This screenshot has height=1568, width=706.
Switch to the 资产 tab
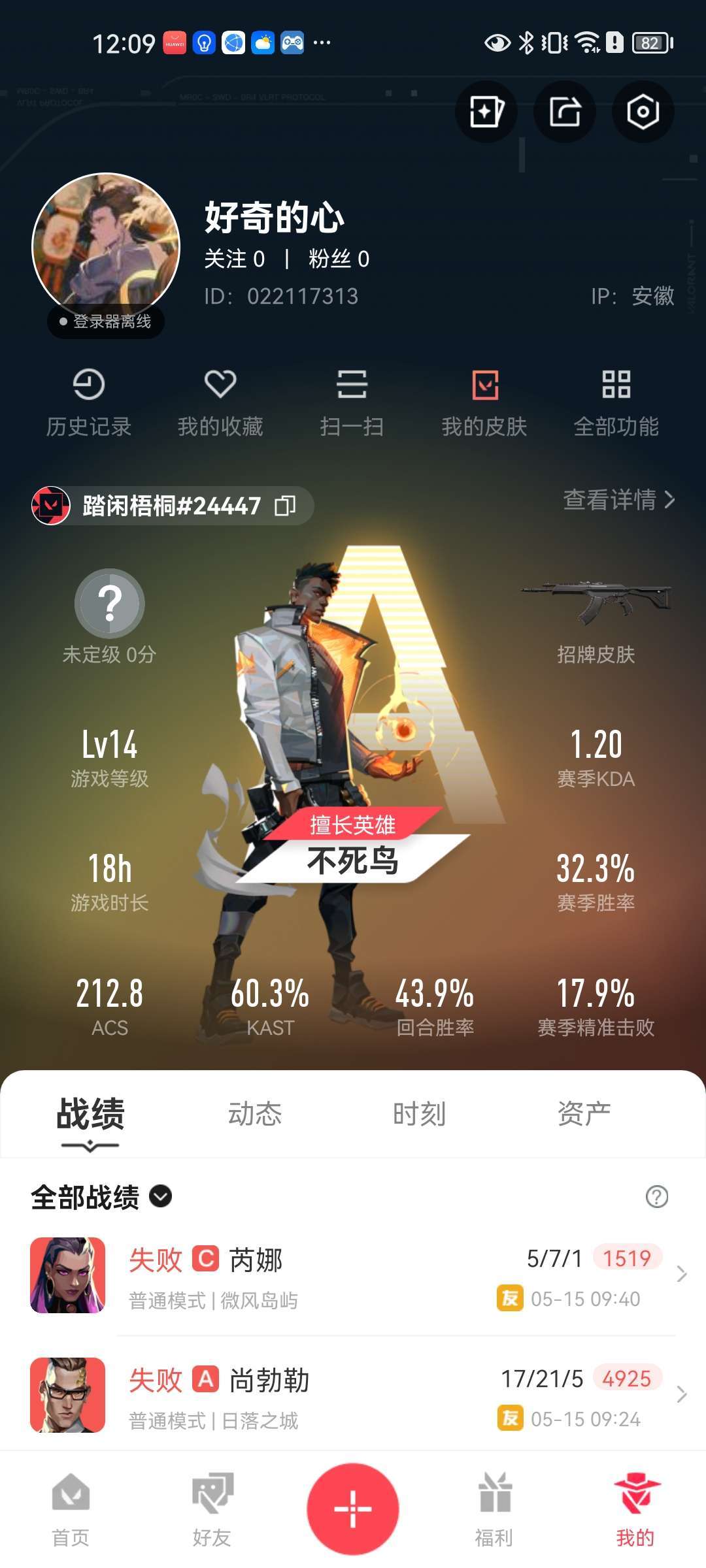[584, 1114]
